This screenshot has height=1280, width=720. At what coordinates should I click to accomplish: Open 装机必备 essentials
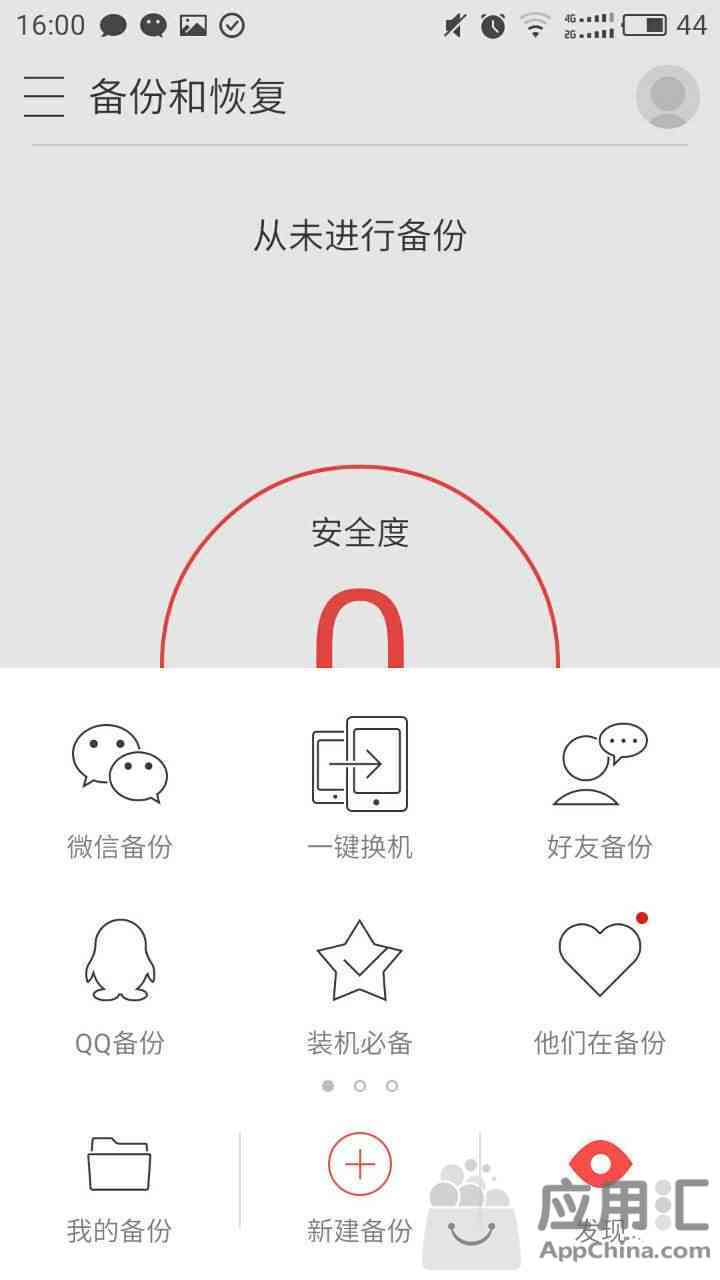coord(360,987)
